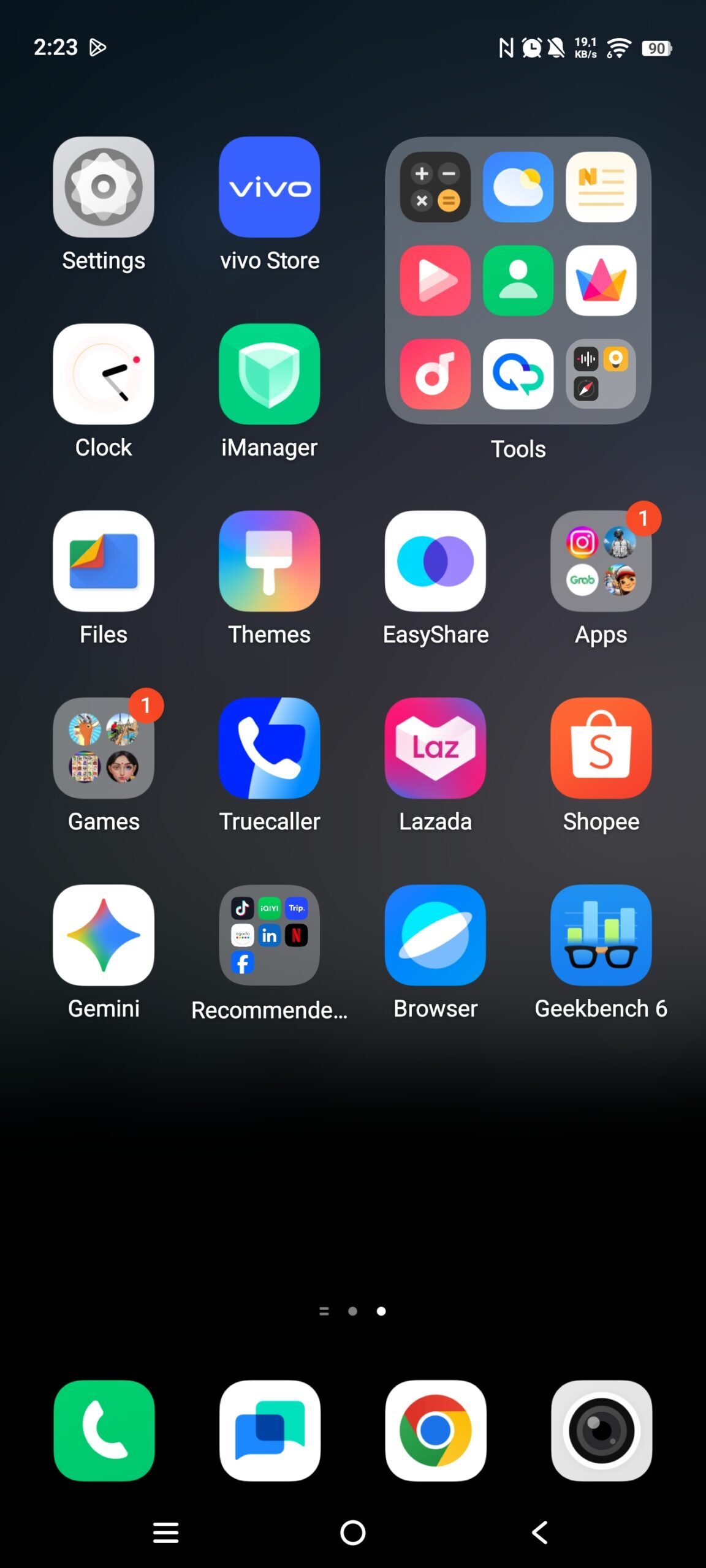Launch Truecaller
The height and width of the screenshot is (1568, 706).
tap(270, 748)
